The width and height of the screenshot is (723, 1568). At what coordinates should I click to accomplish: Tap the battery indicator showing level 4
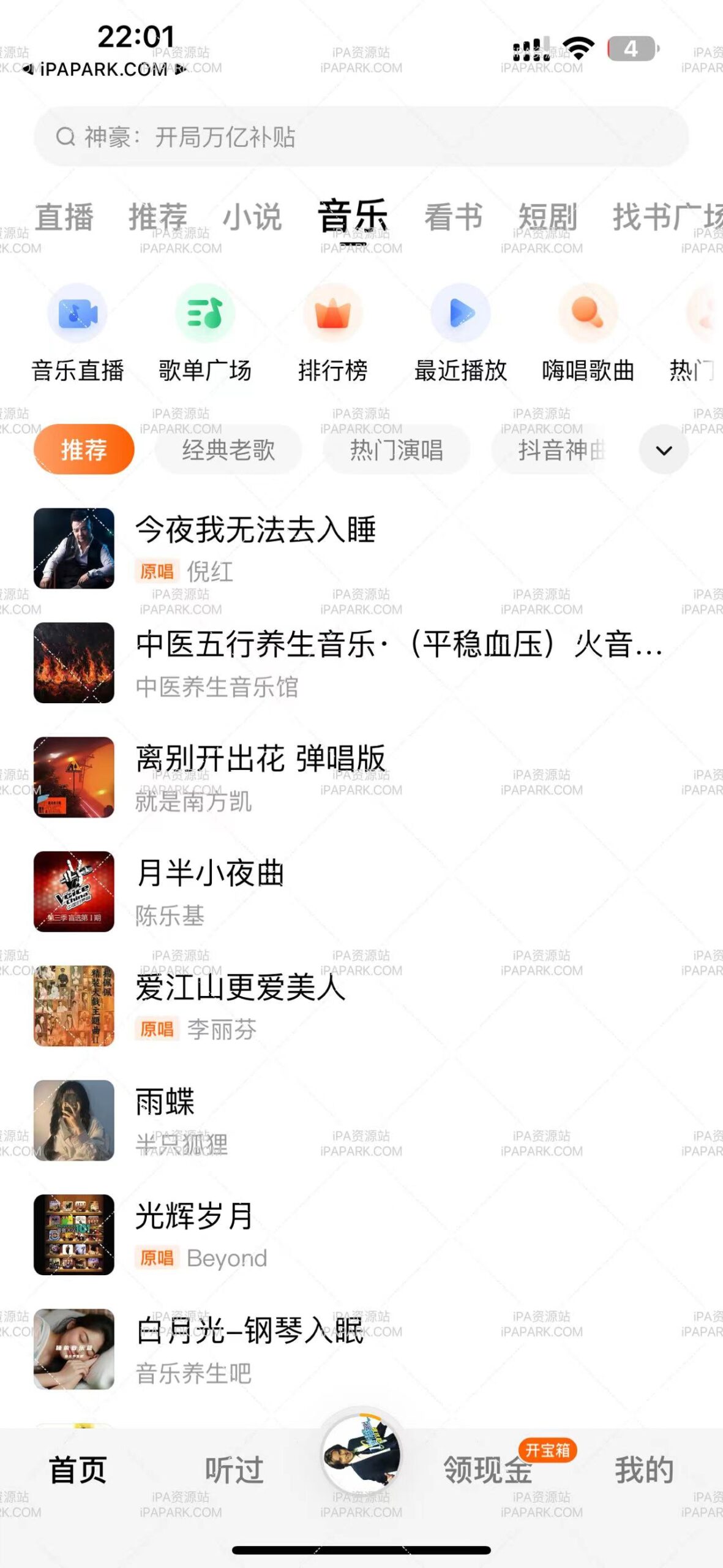pos(632,47)
